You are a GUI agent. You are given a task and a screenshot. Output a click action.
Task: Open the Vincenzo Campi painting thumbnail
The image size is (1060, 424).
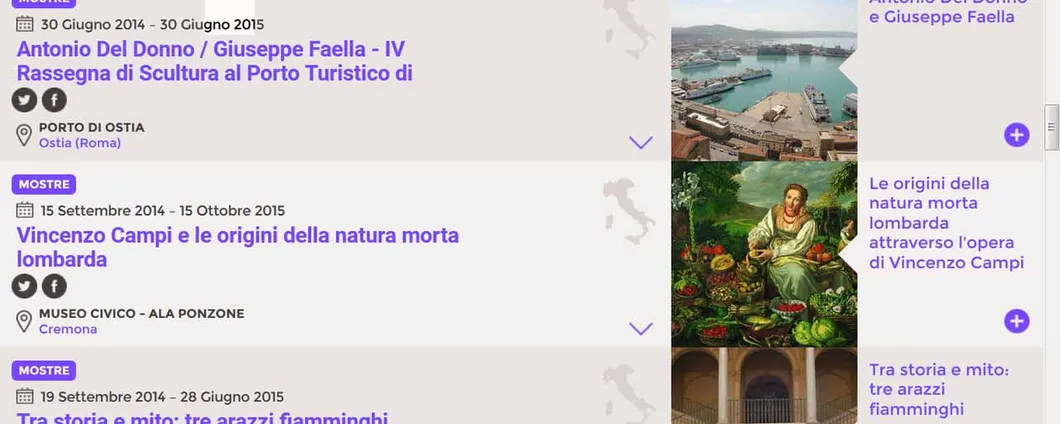click(764, 254)
